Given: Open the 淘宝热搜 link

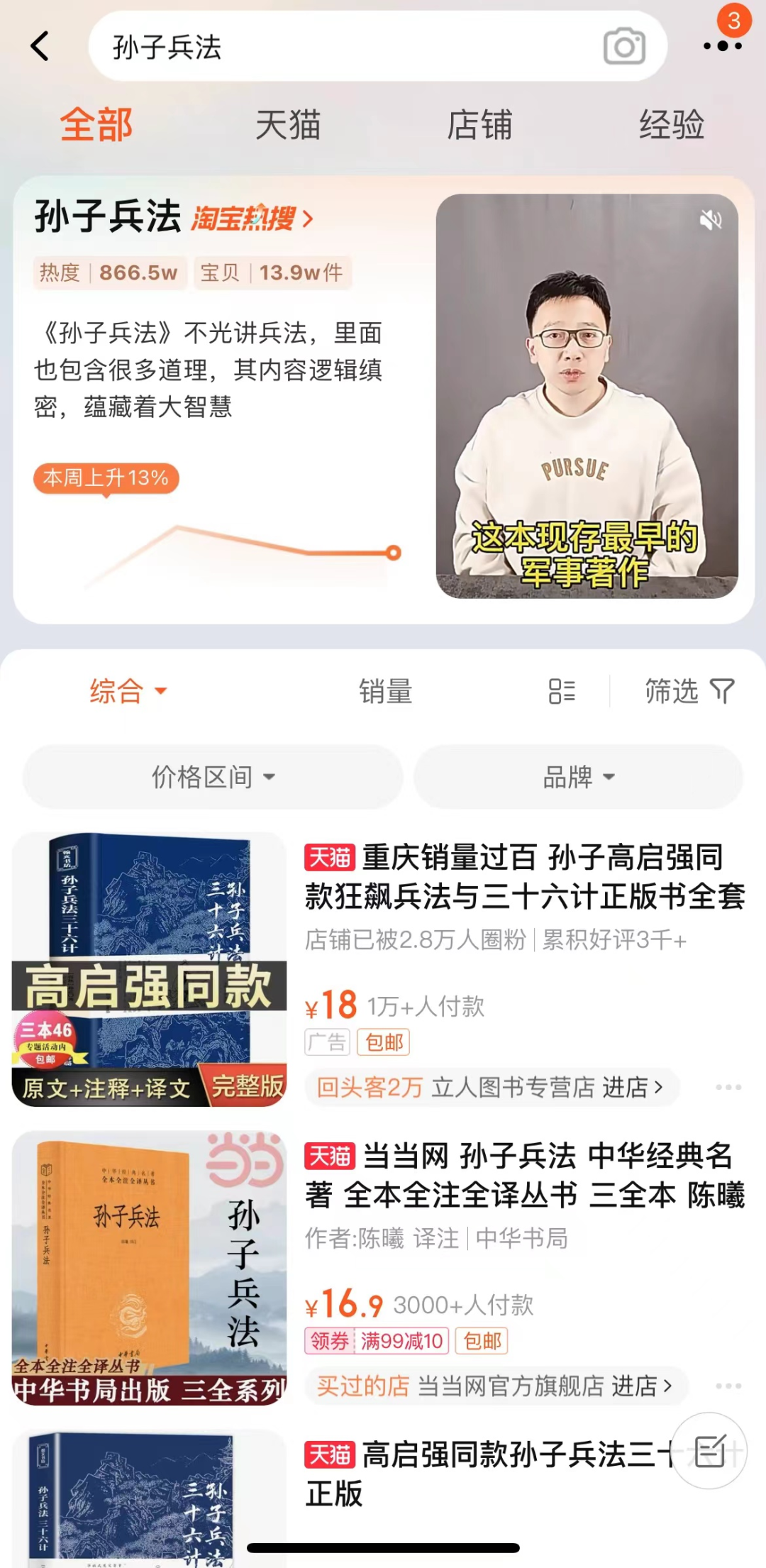Looking at the screenshot, I should click(252, 219).
